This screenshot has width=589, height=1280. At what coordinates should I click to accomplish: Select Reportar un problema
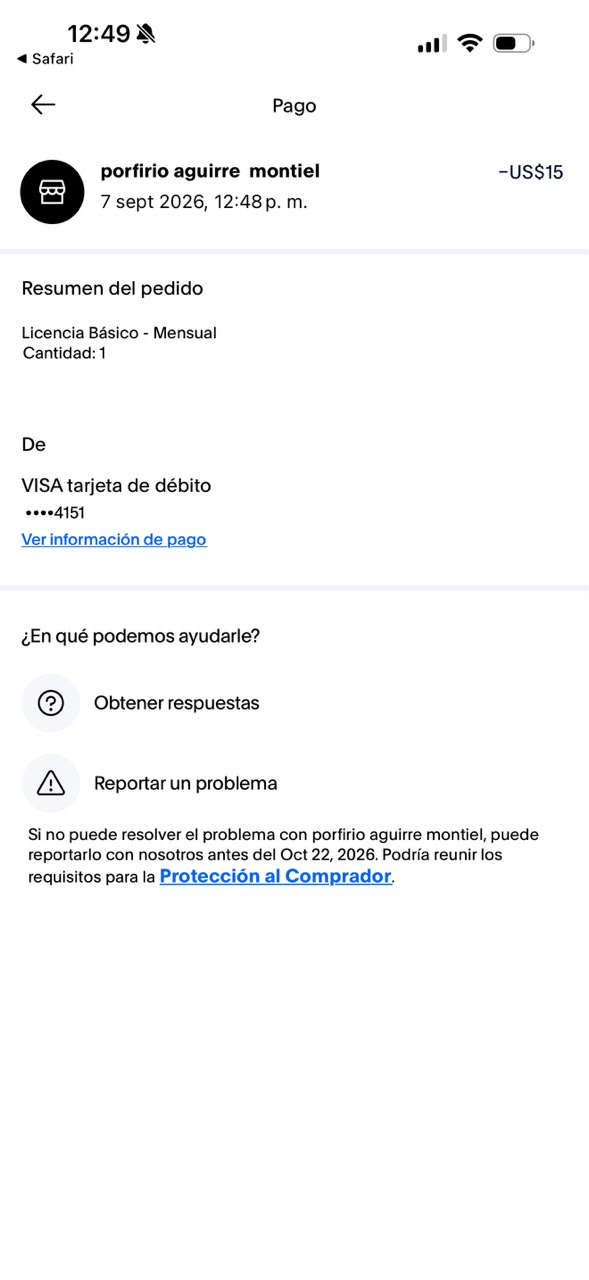(150, 783)
